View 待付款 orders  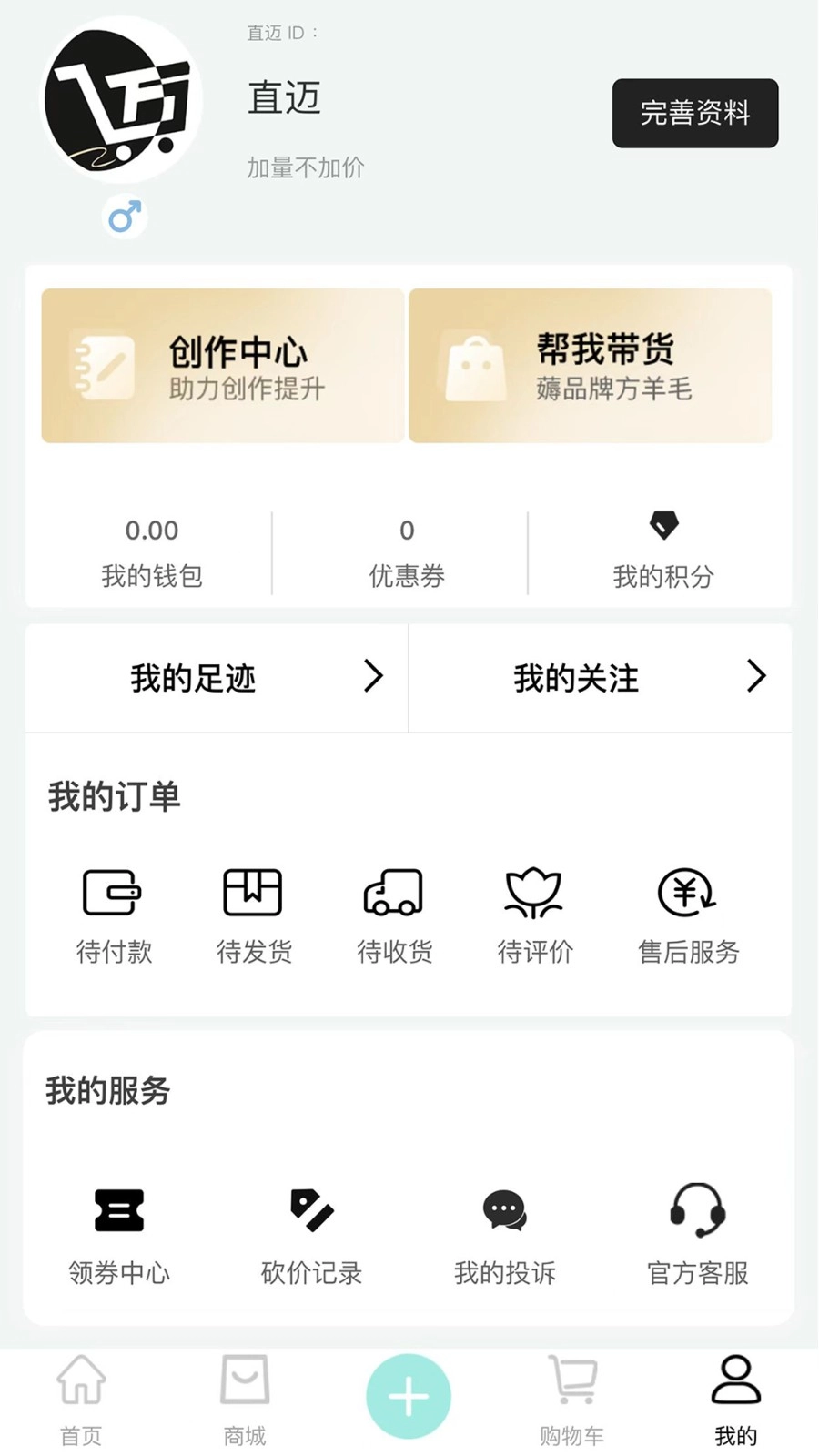tap(114, 915)
